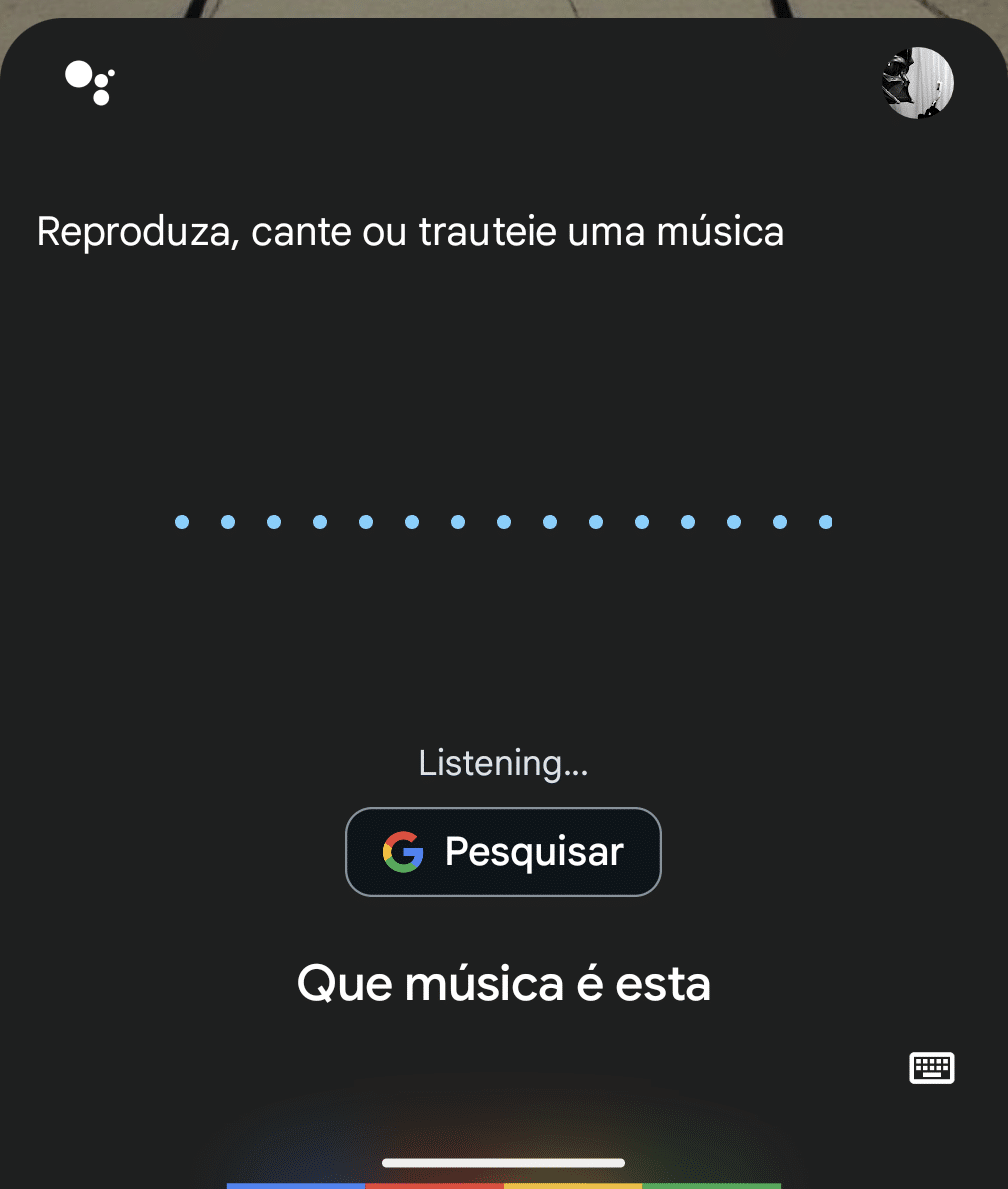
Task: Open the account profile picture
Action: pos(917,83)
